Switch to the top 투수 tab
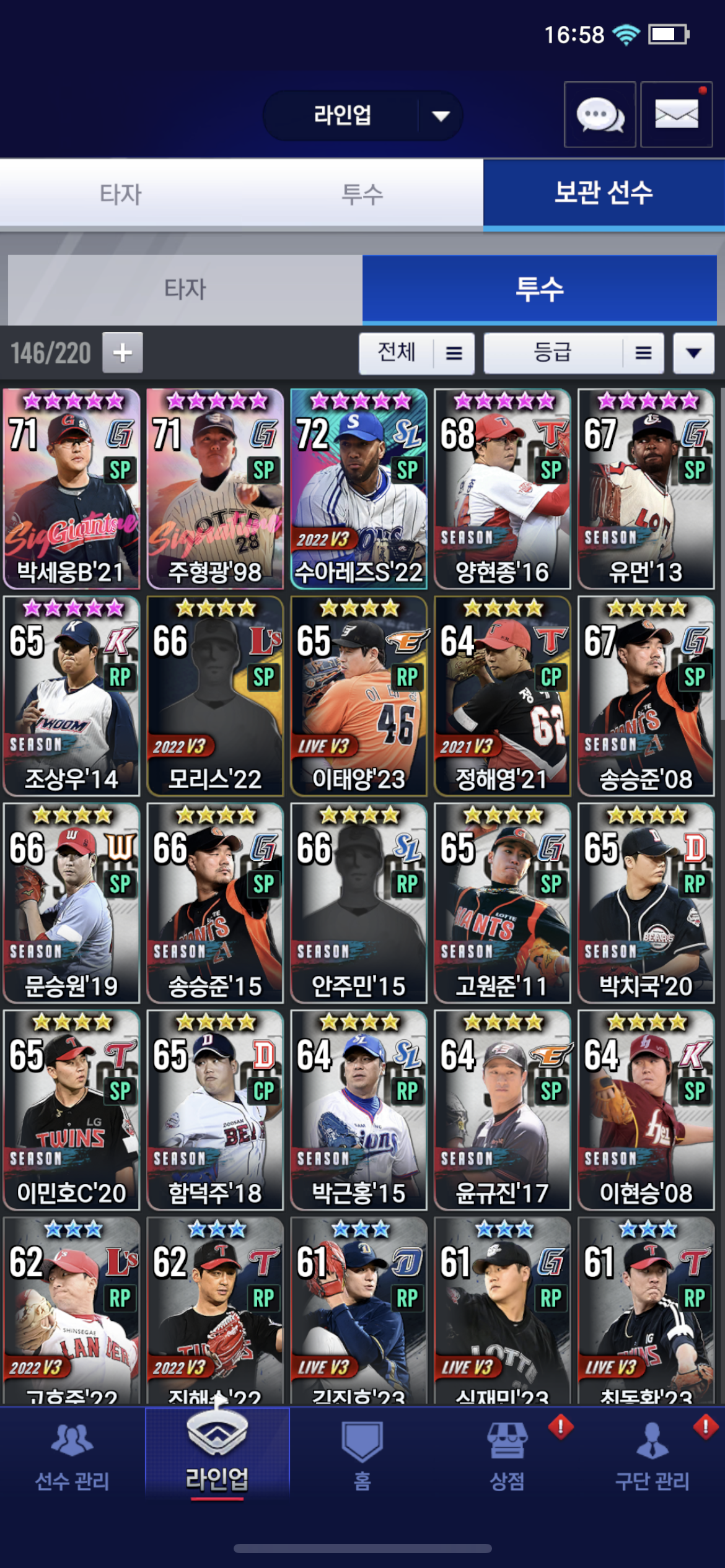Screen dimensions: 725x1568 point(362,194)
